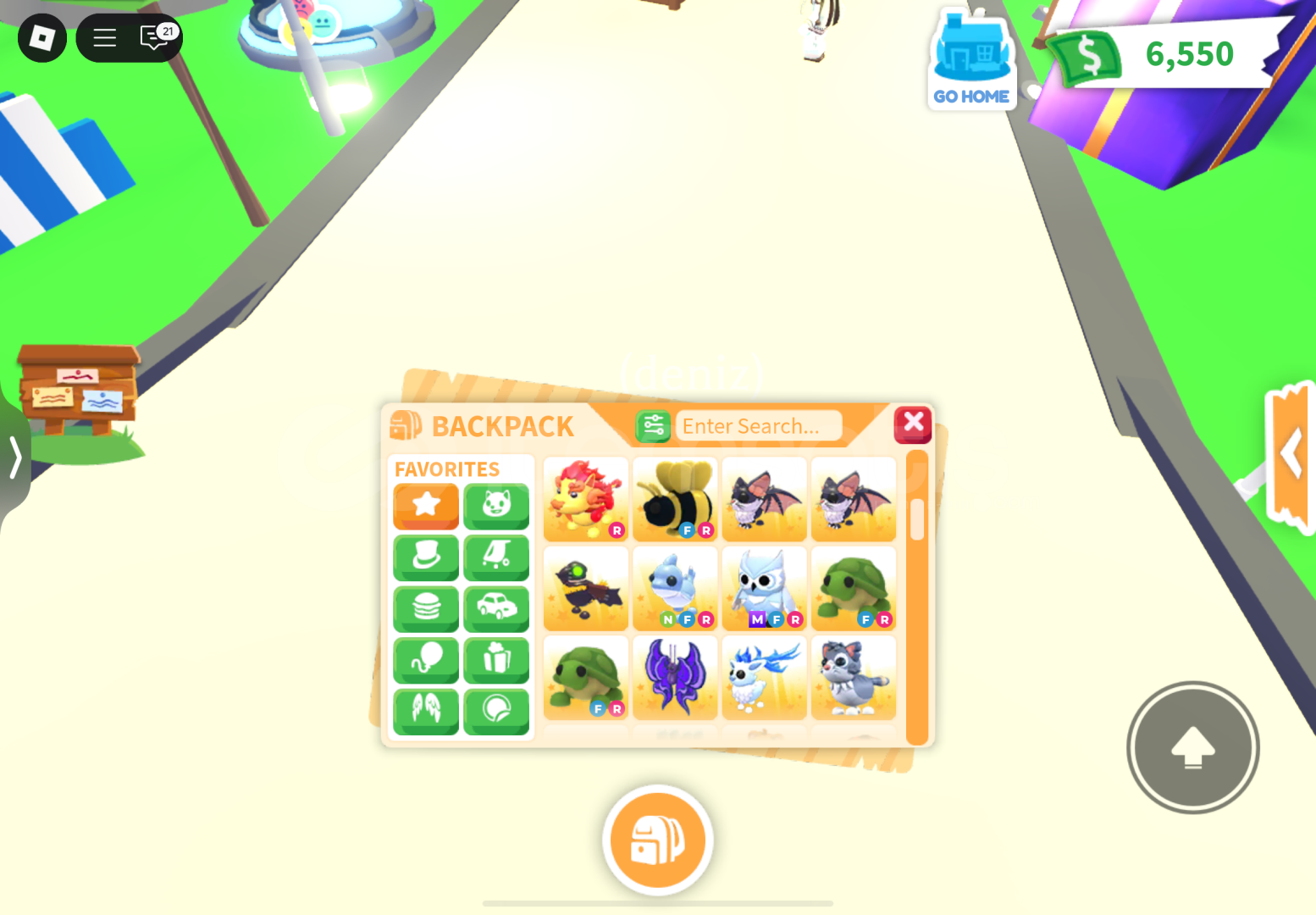
Task: Open the food burger category
Action: point(426,607)
